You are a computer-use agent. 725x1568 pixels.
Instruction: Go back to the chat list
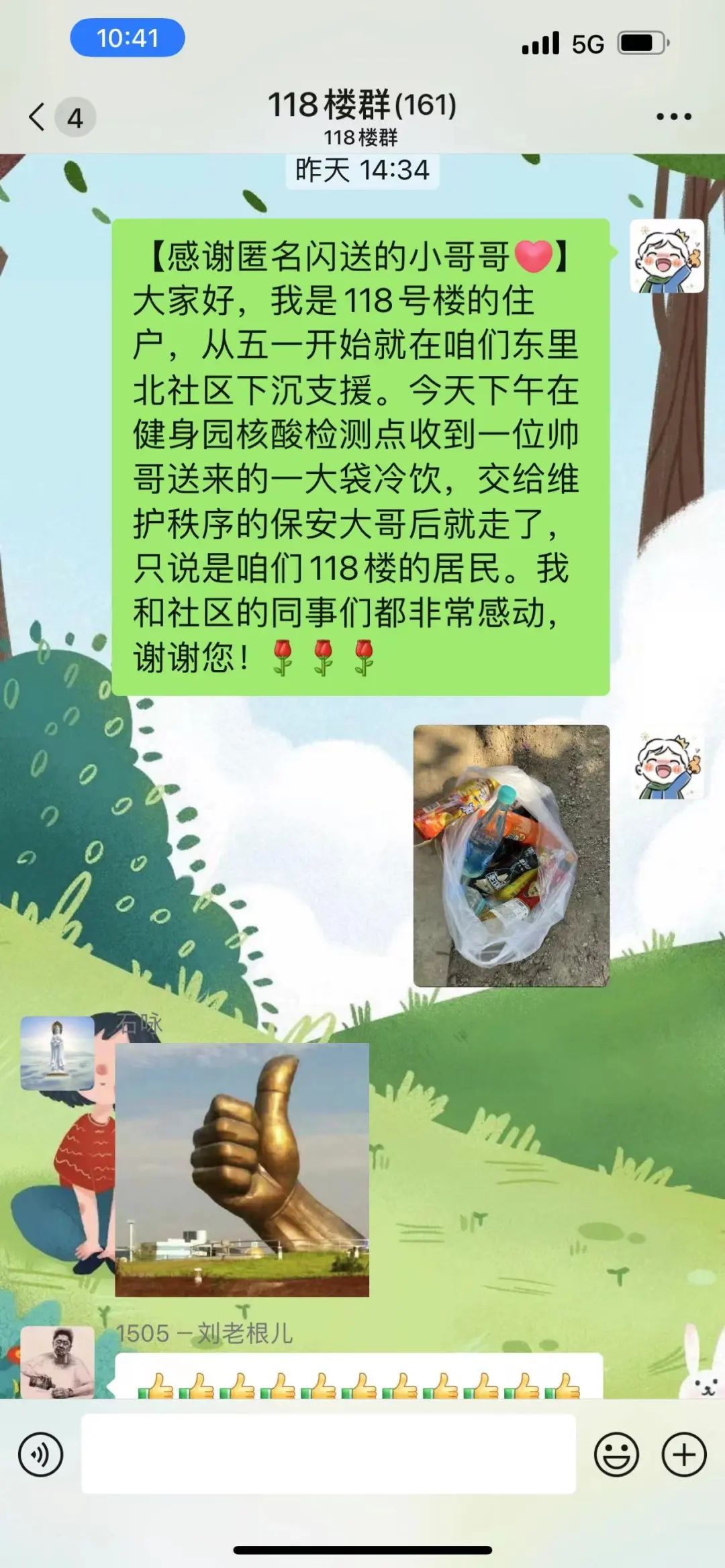[38, 117]
